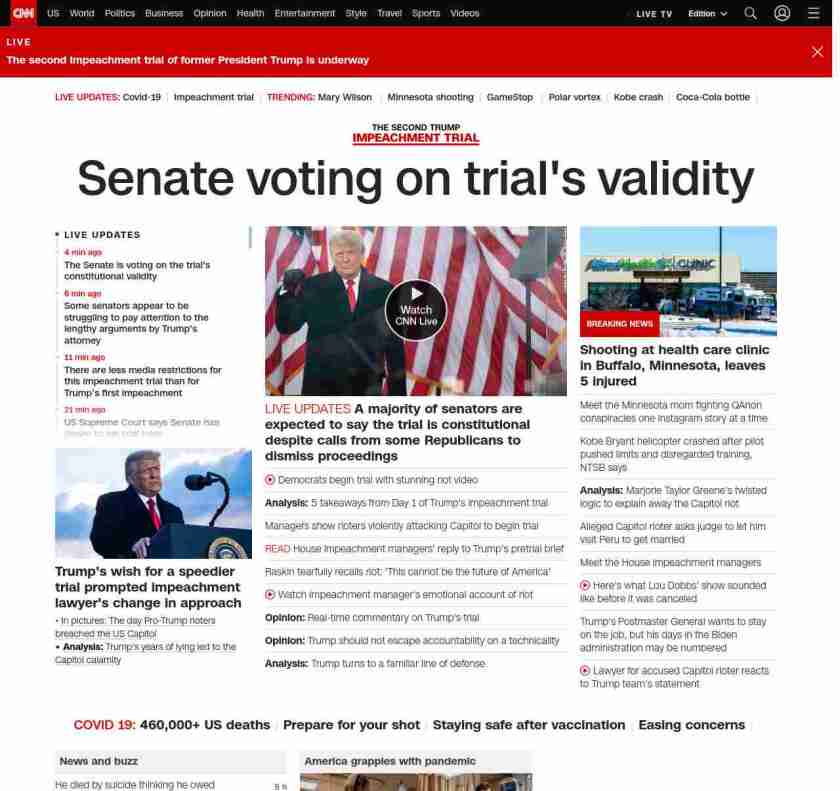This screenshot has width=840, height=791.
Task: Open the hamburger menu
Action: tap(814, 13)
